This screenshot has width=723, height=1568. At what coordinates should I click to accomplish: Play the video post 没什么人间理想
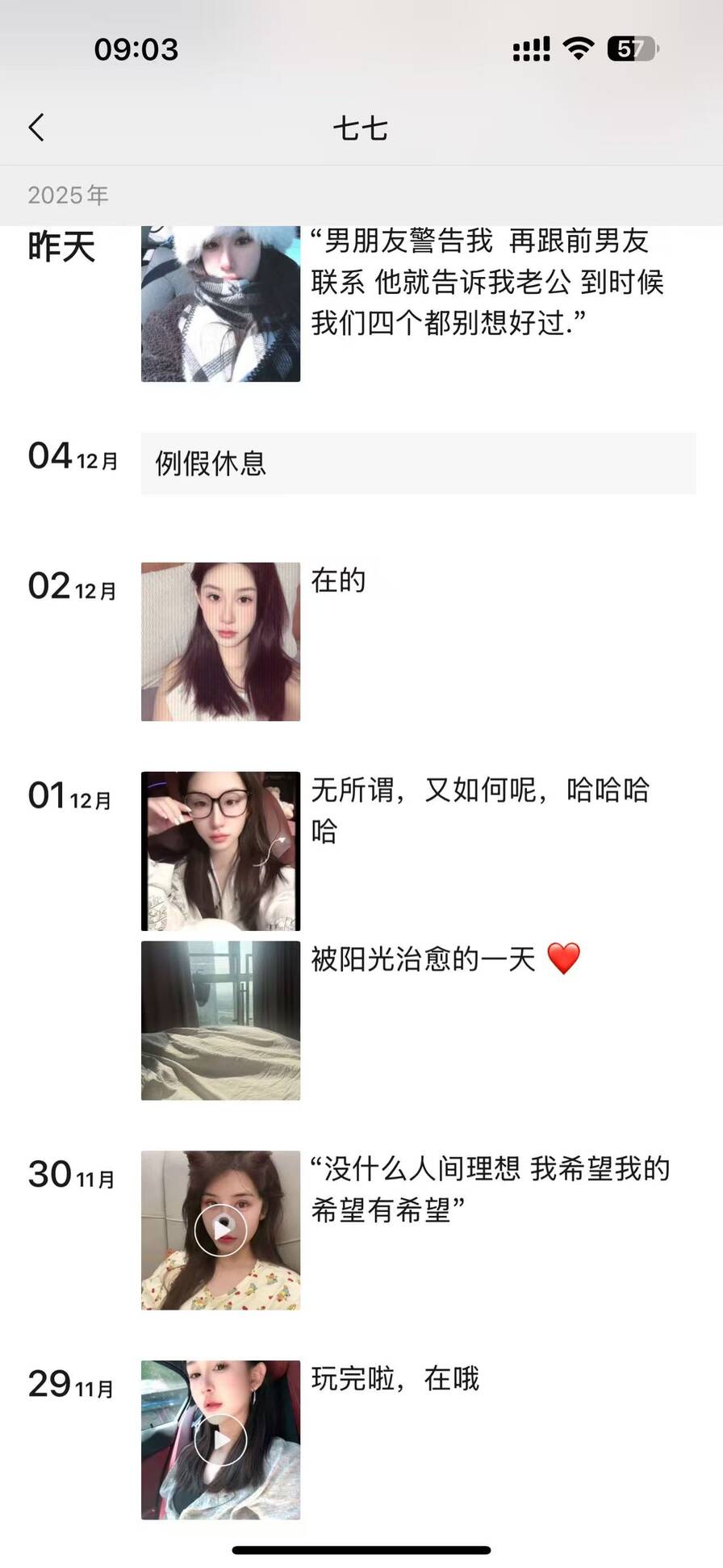click(x=220, y=1230)
